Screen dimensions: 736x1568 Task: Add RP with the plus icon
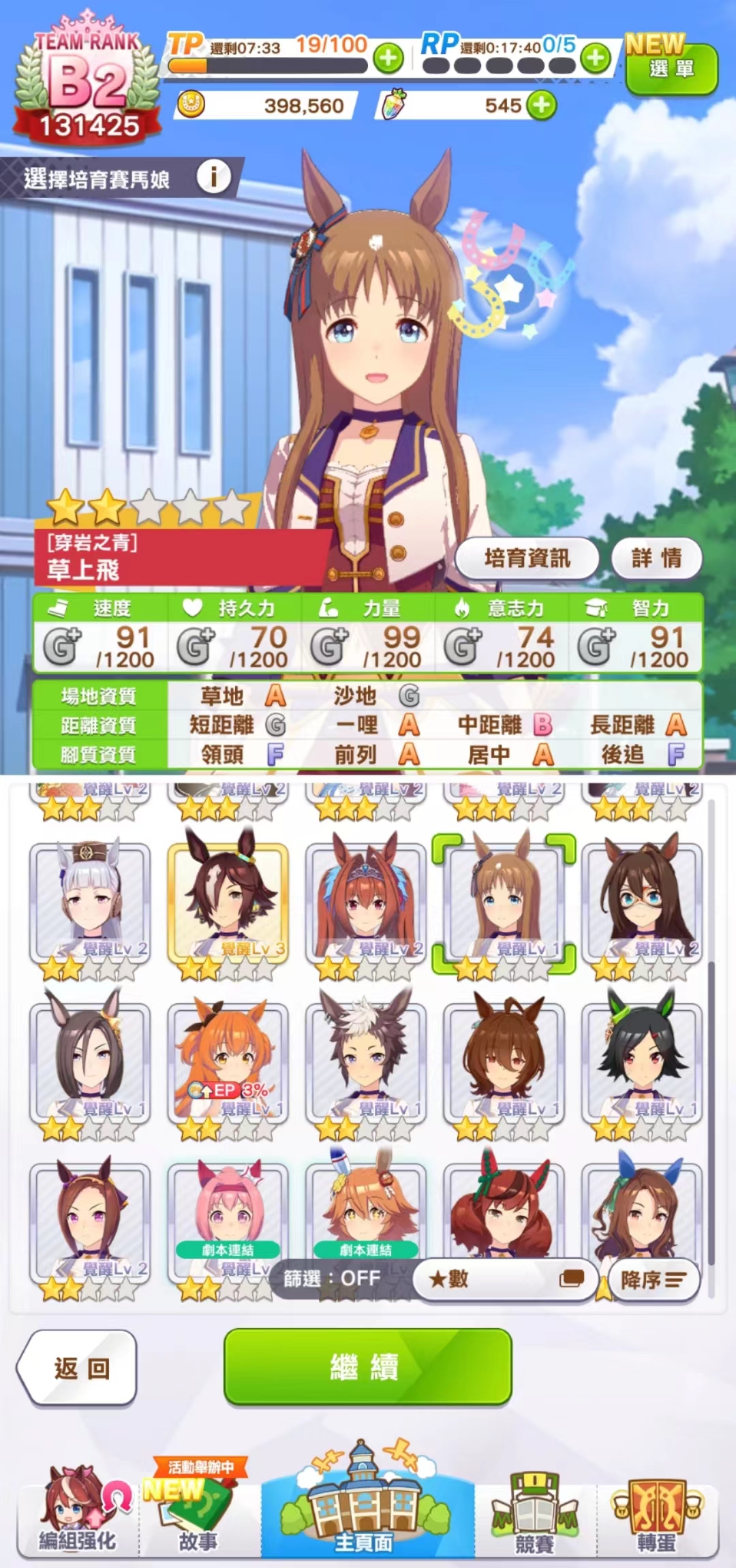click(x=596, y=59)
